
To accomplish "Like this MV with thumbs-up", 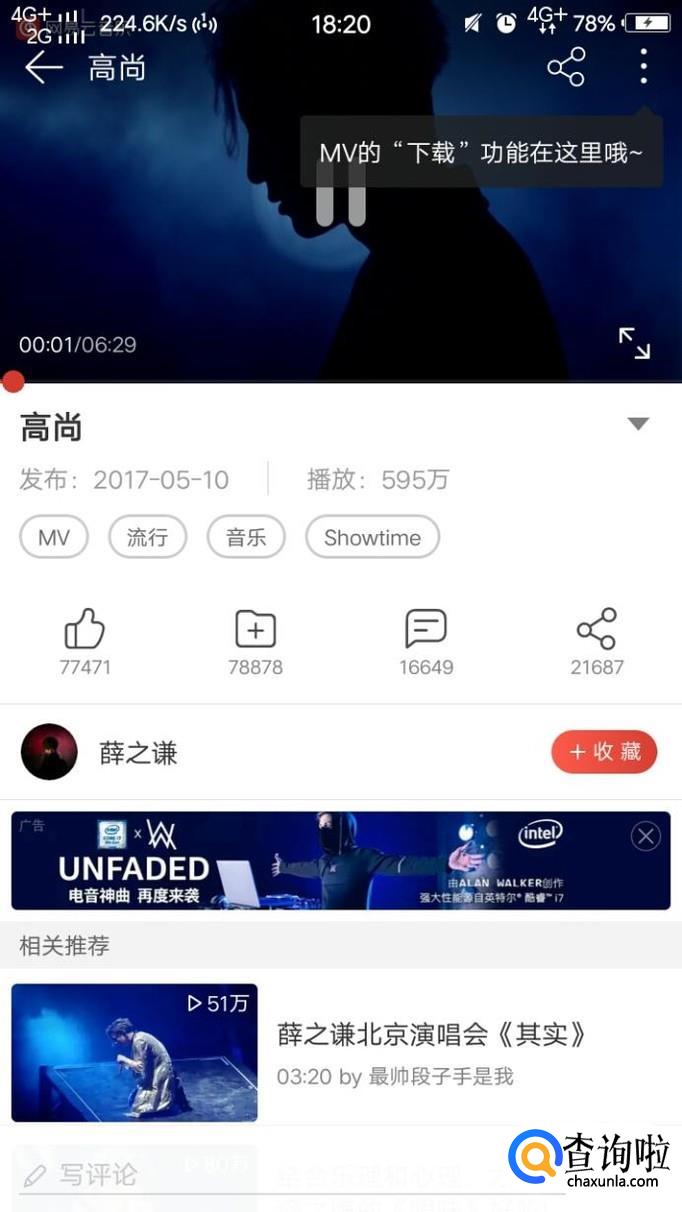I will [85, 642].
